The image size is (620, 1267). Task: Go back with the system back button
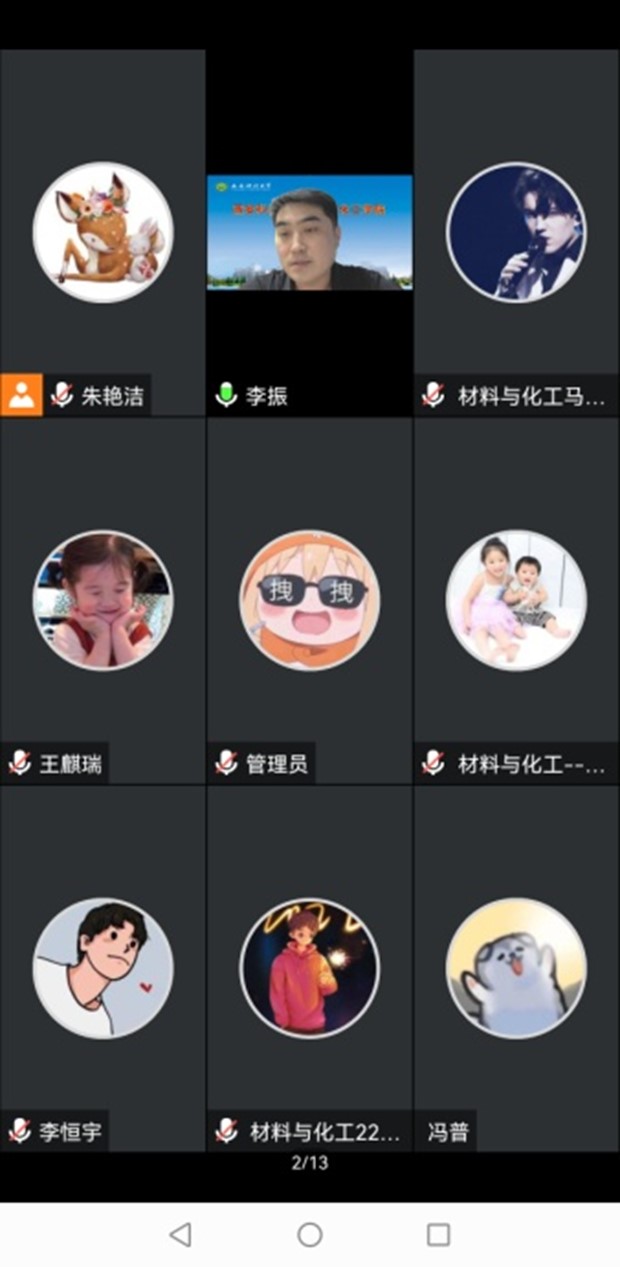coord(180,1234)
